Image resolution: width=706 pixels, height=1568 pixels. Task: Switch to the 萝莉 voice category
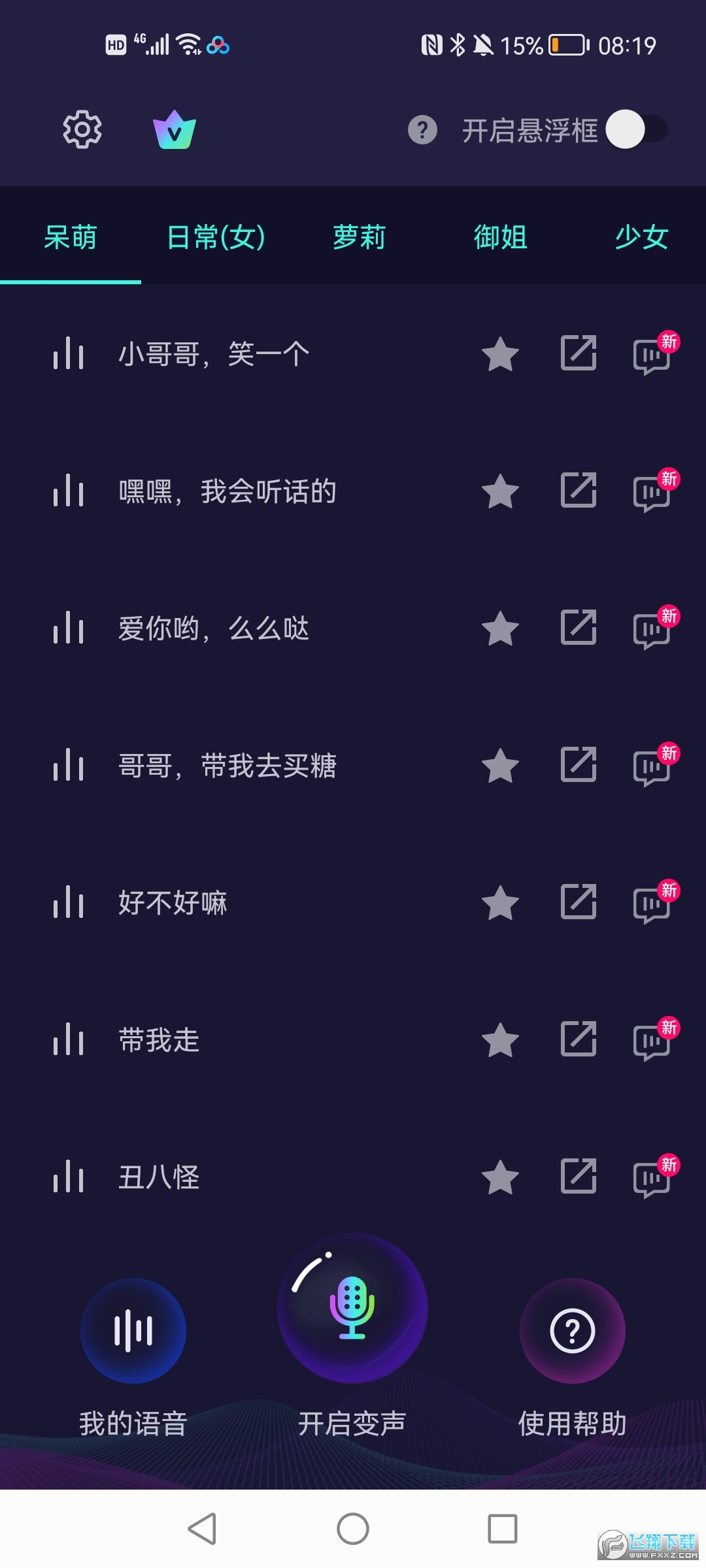pyautogui.click(x=359, y=237)
